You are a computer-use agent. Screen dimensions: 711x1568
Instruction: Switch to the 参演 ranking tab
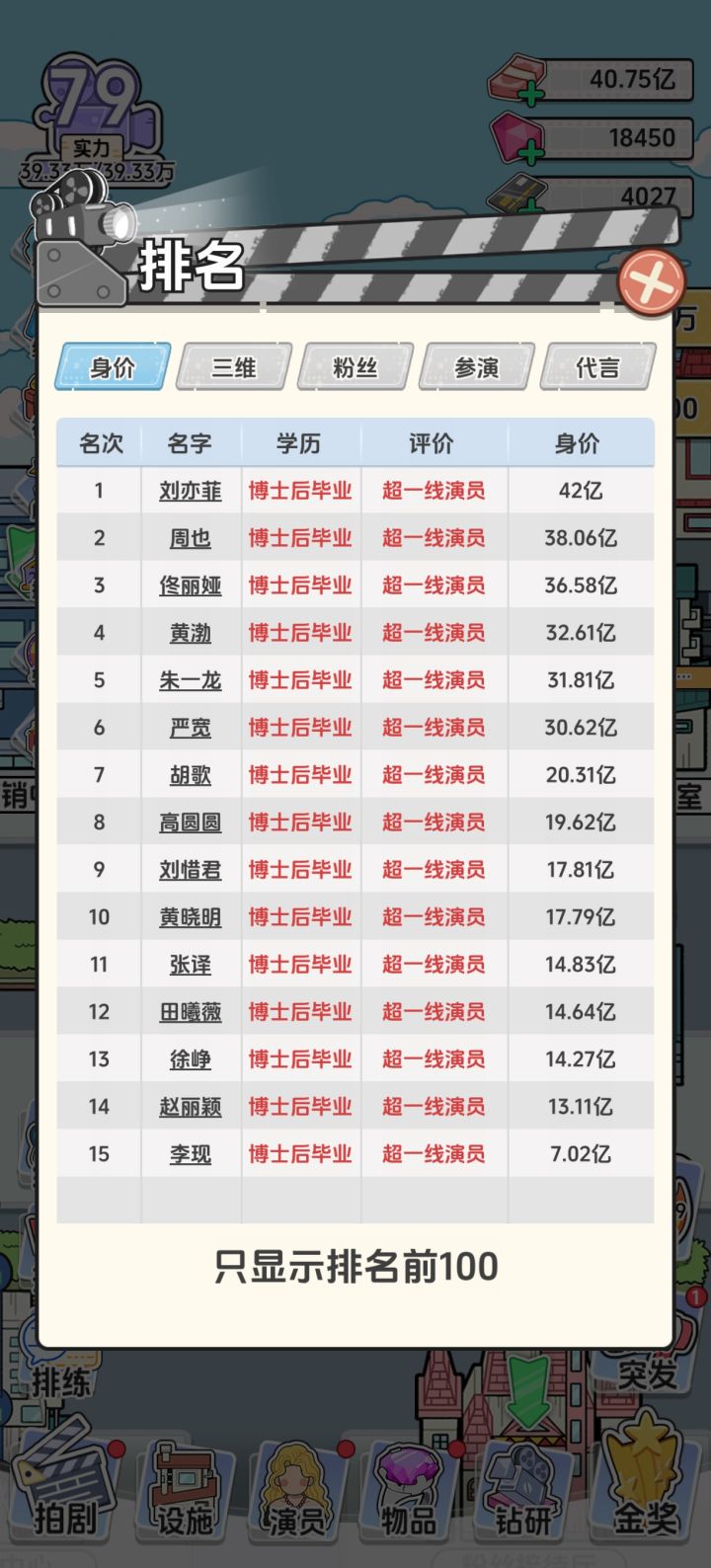pyautogui.click(x=476, y=367)
